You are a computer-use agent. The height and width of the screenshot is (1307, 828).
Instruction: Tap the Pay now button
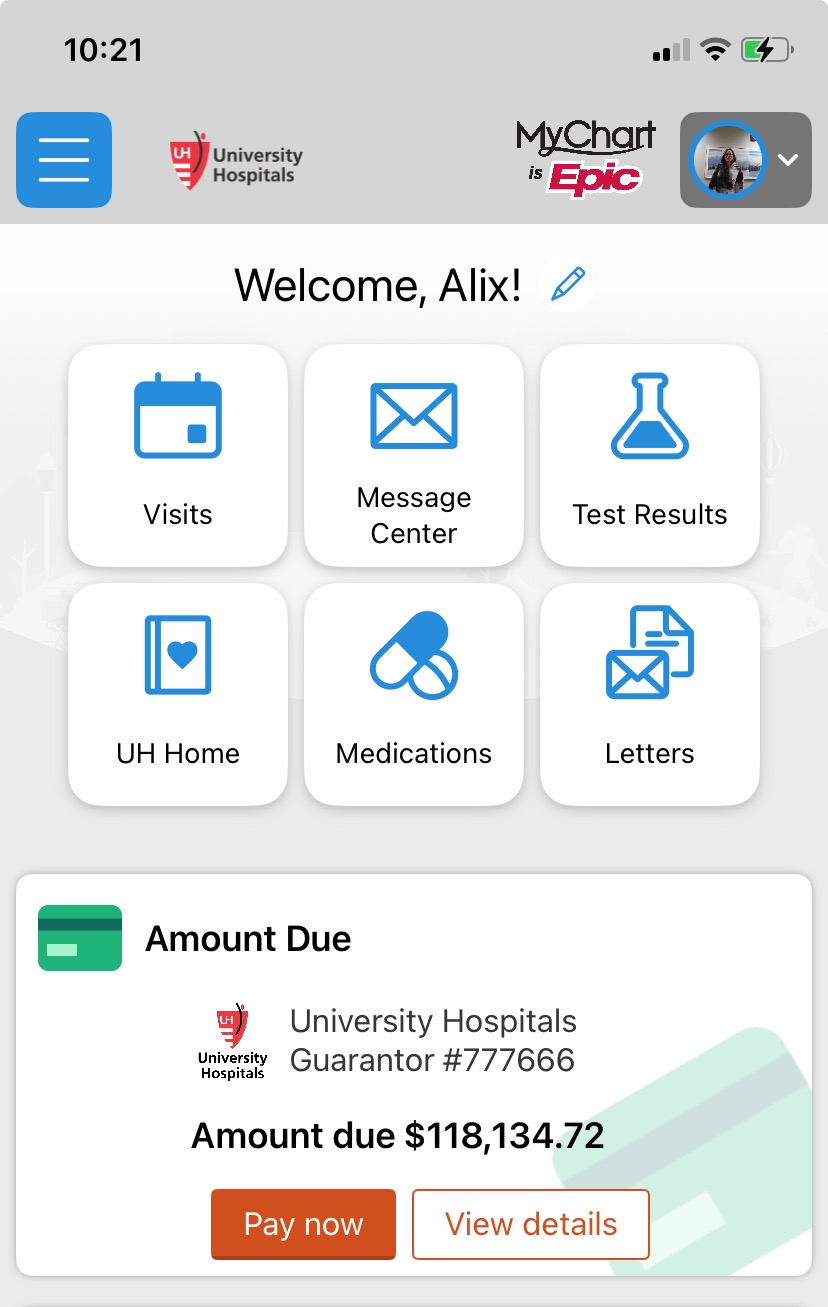[x=303, y=1224]
